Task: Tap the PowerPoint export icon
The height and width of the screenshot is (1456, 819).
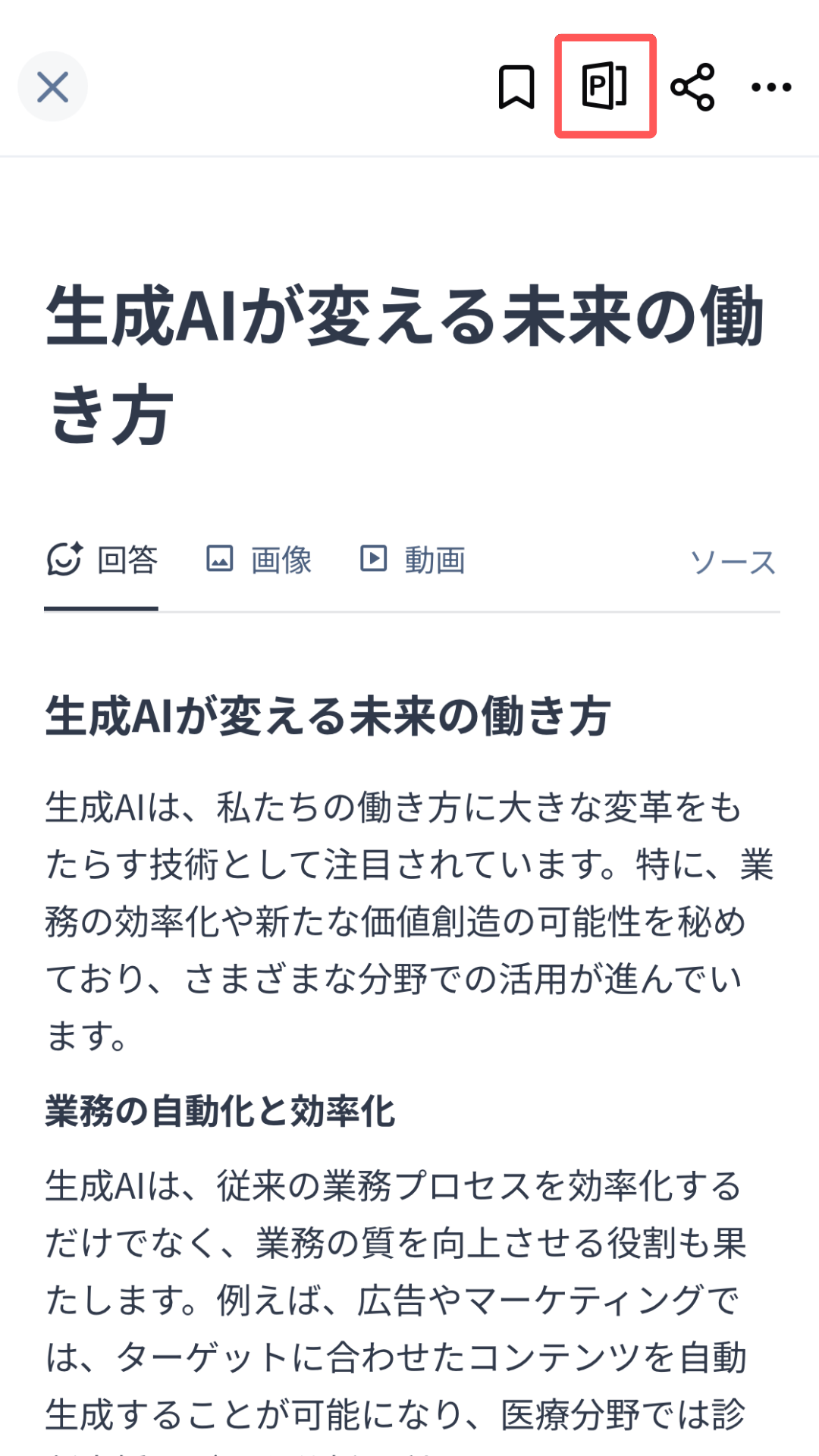Action: click(x=604, y=86)
